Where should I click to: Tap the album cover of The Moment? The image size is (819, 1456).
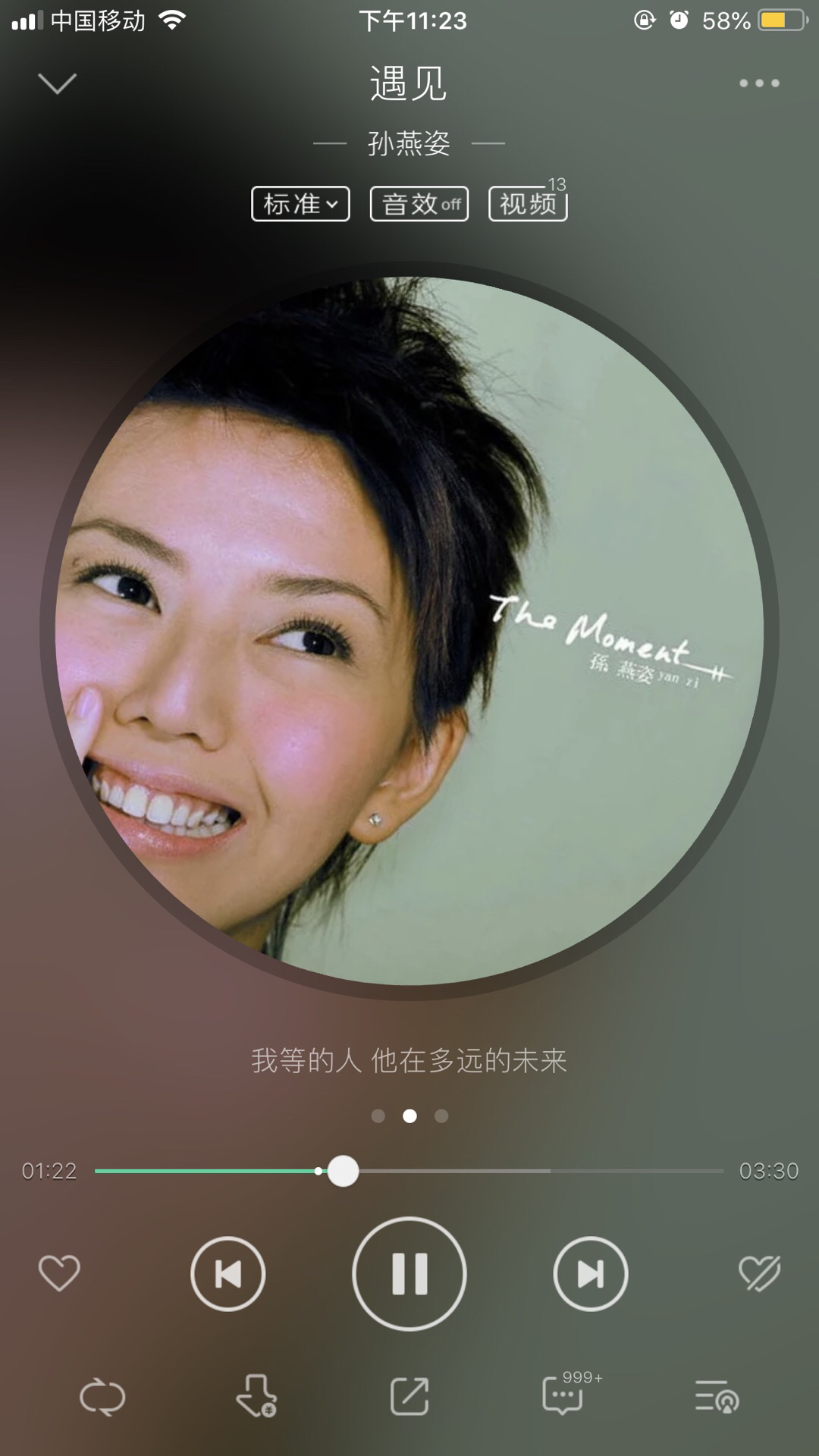point(409,631)
